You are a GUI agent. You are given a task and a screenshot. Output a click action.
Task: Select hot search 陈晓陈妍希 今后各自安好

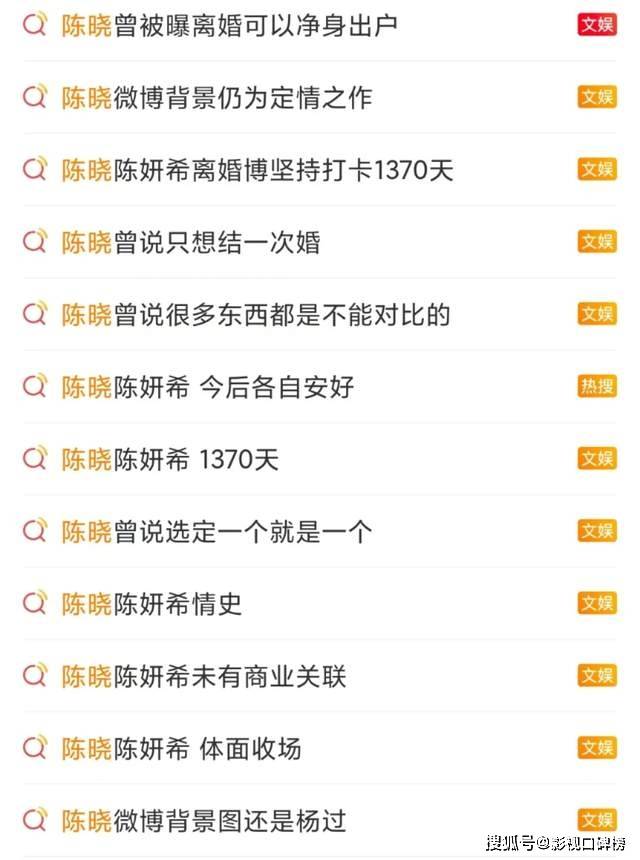(x=208, y=387)
